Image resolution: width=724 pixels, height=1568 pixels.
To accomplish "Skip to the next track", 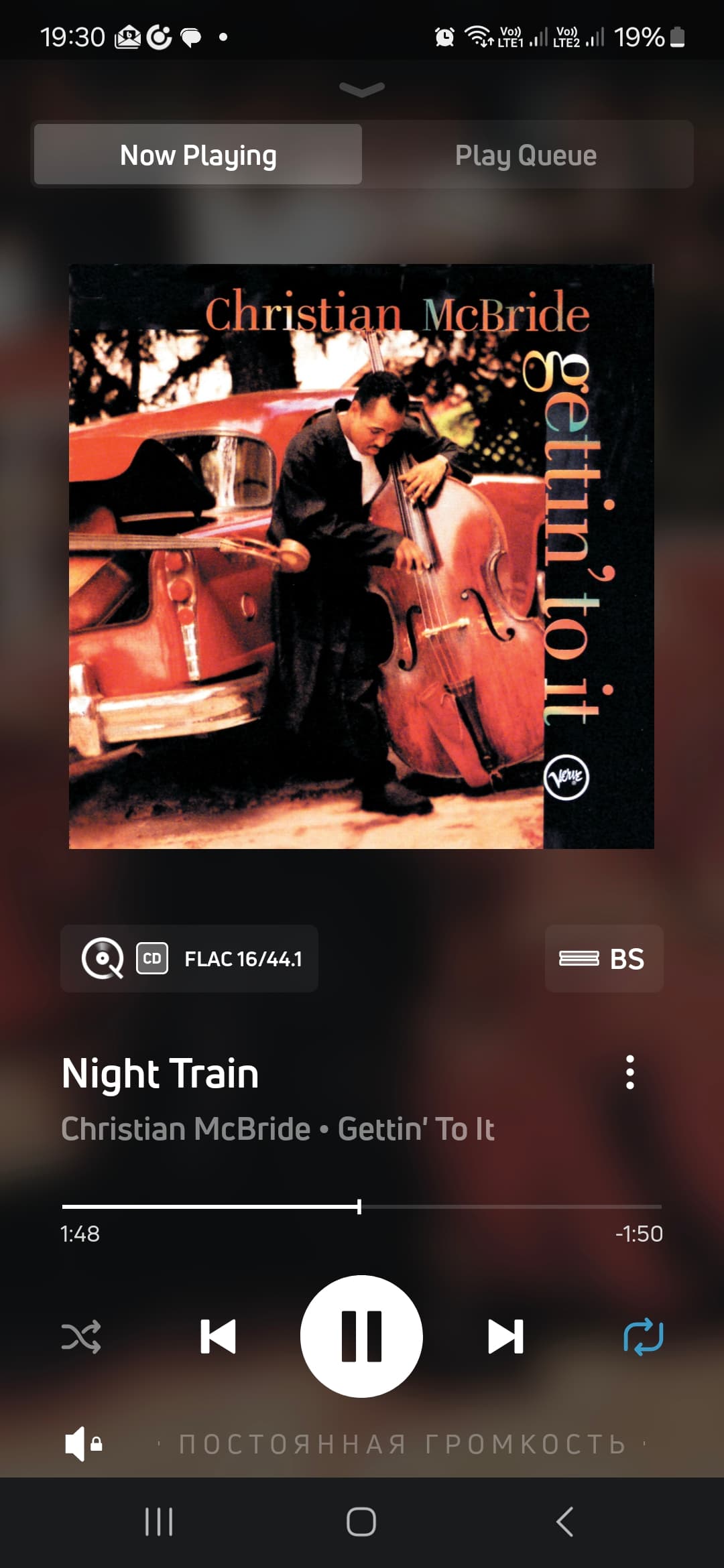I will click(505, 1336).
